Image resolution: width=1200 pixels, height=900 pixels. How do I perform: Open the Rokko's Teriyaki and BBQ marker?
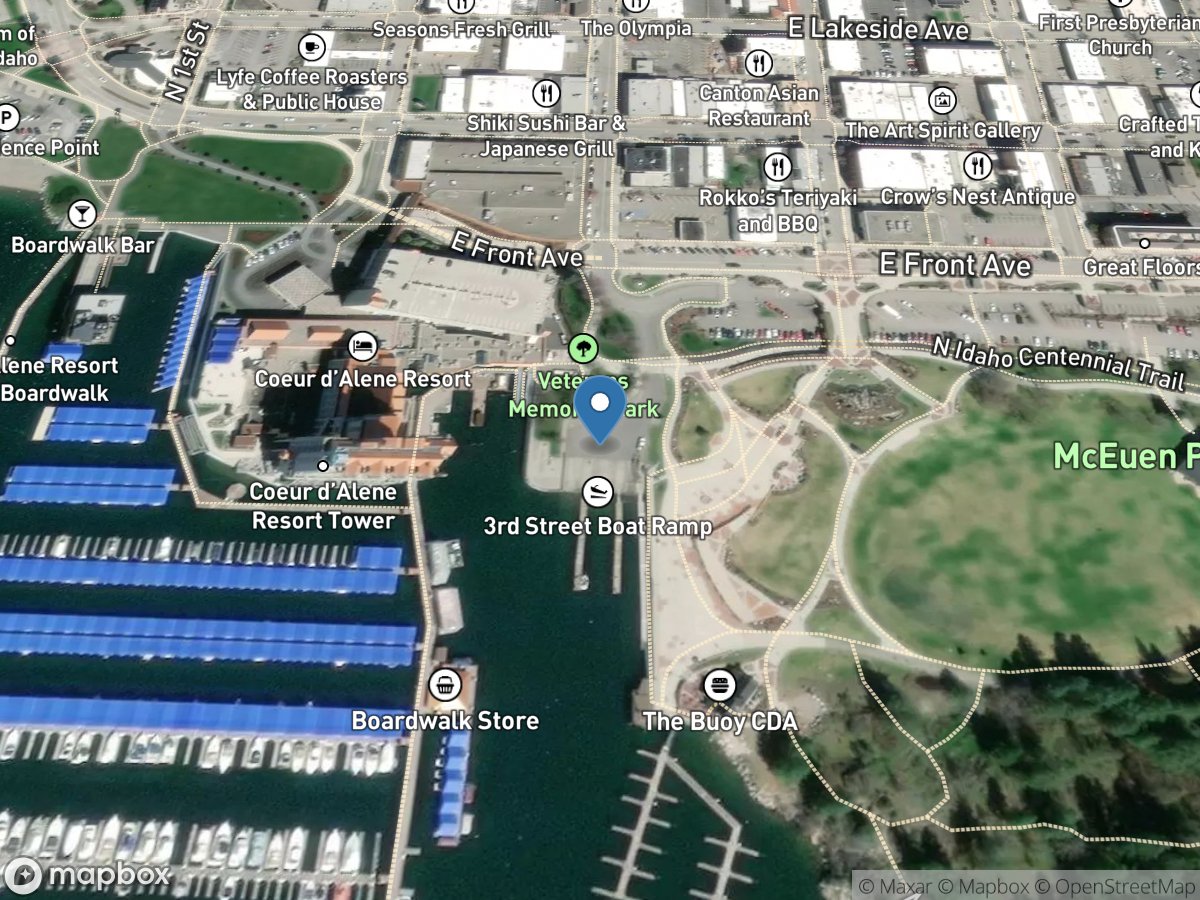pyautogui.click(x=777, y=166)
